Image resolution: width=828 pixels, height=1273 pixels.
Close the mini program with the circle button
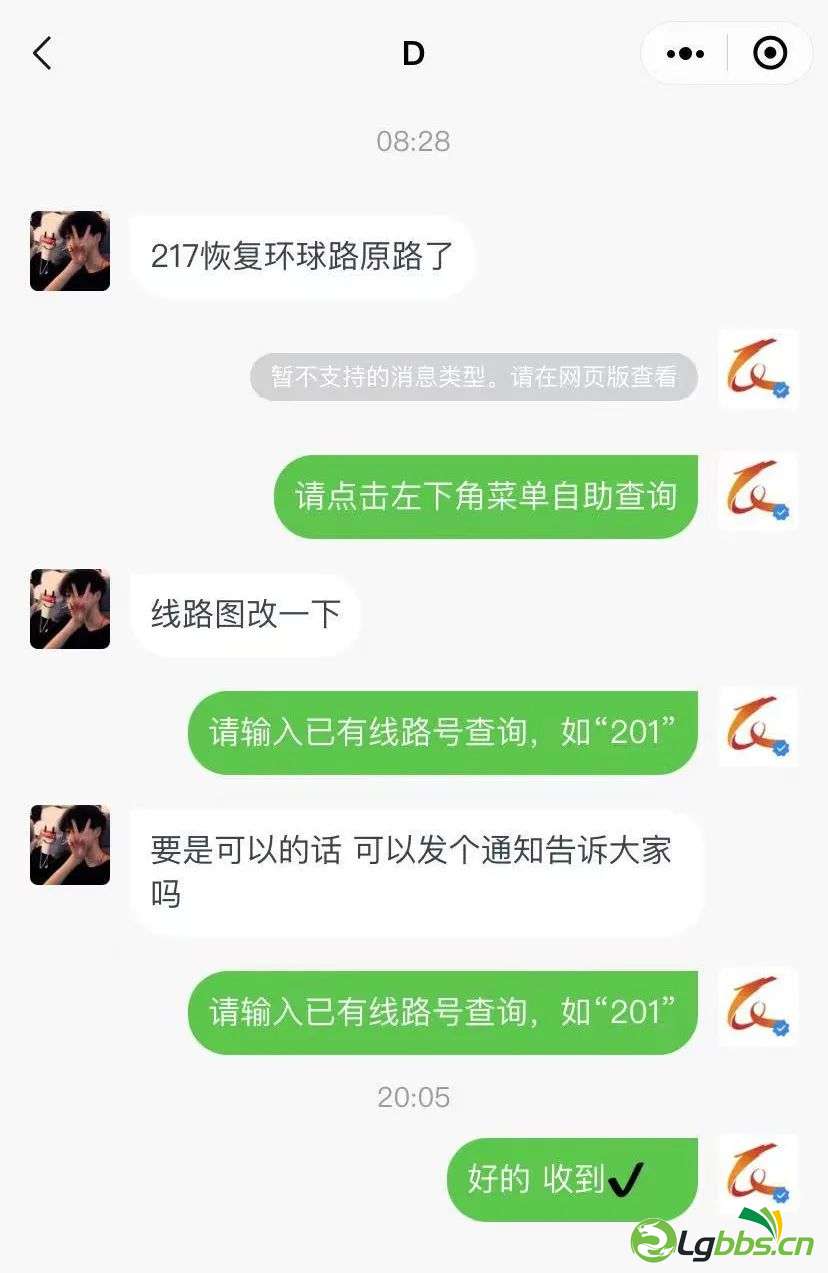770,54
